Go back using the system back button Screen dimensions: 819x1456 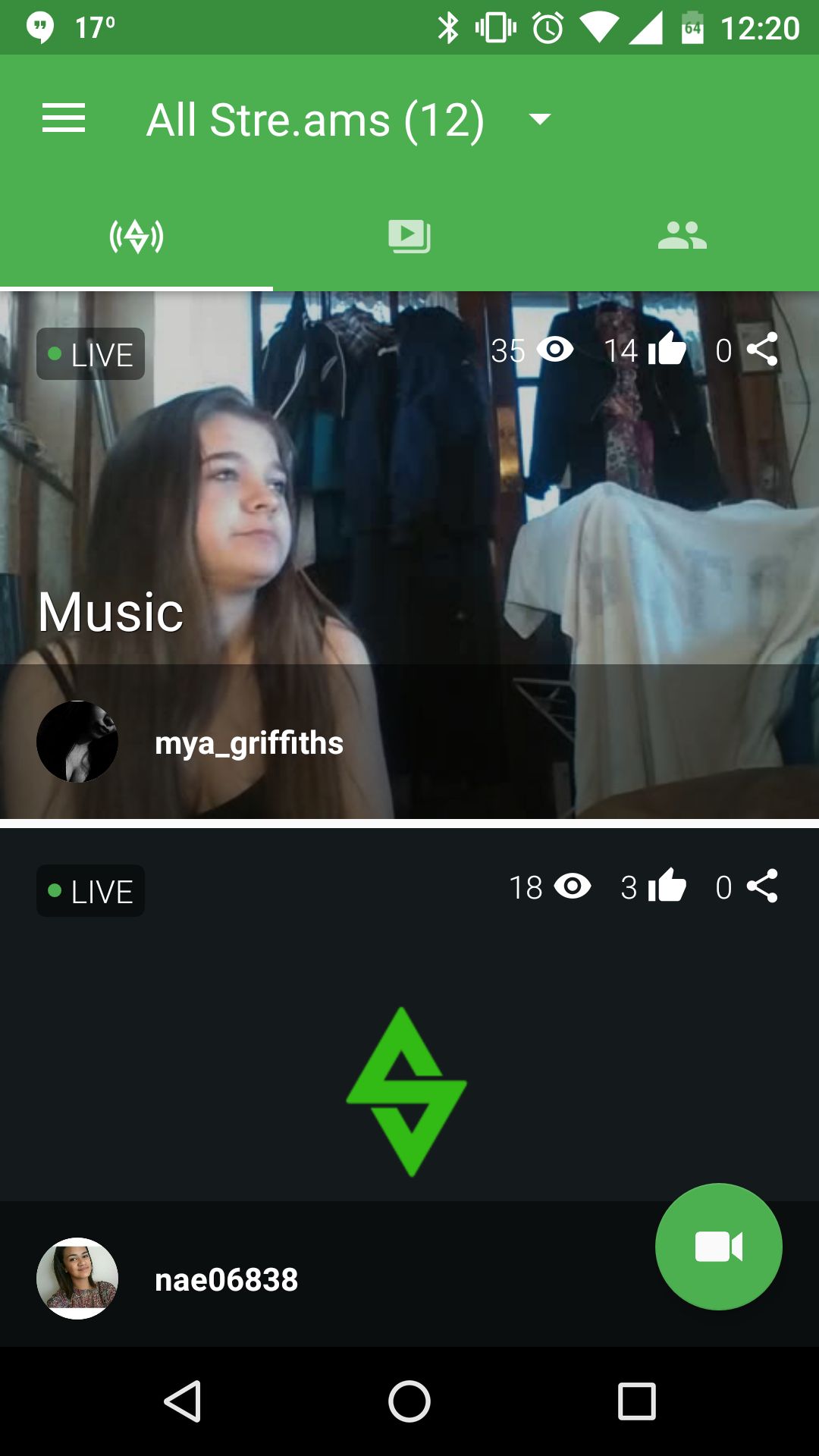click(182, 1401)
